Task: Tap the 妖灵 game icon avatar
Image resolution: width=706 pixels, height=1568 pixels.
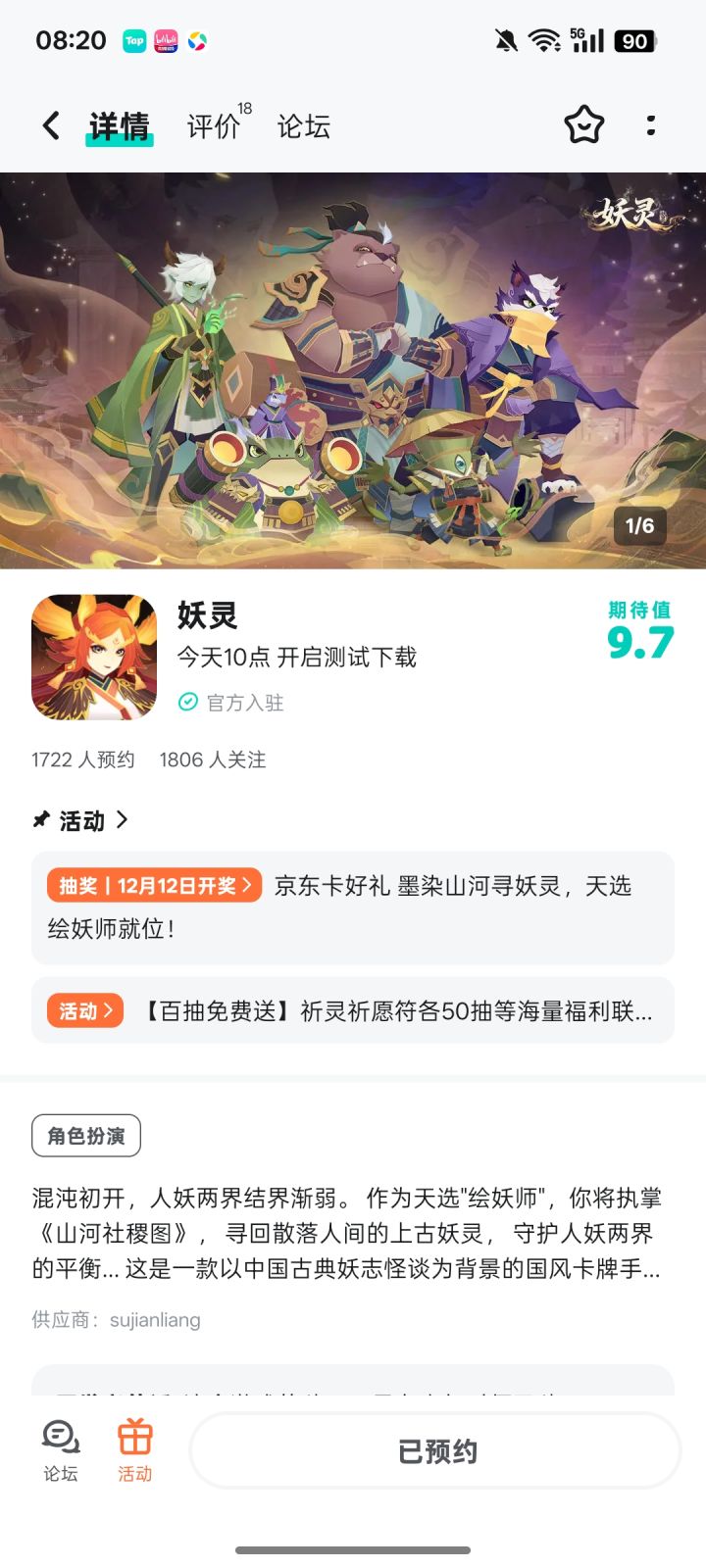Action: [x=93, y=655]
